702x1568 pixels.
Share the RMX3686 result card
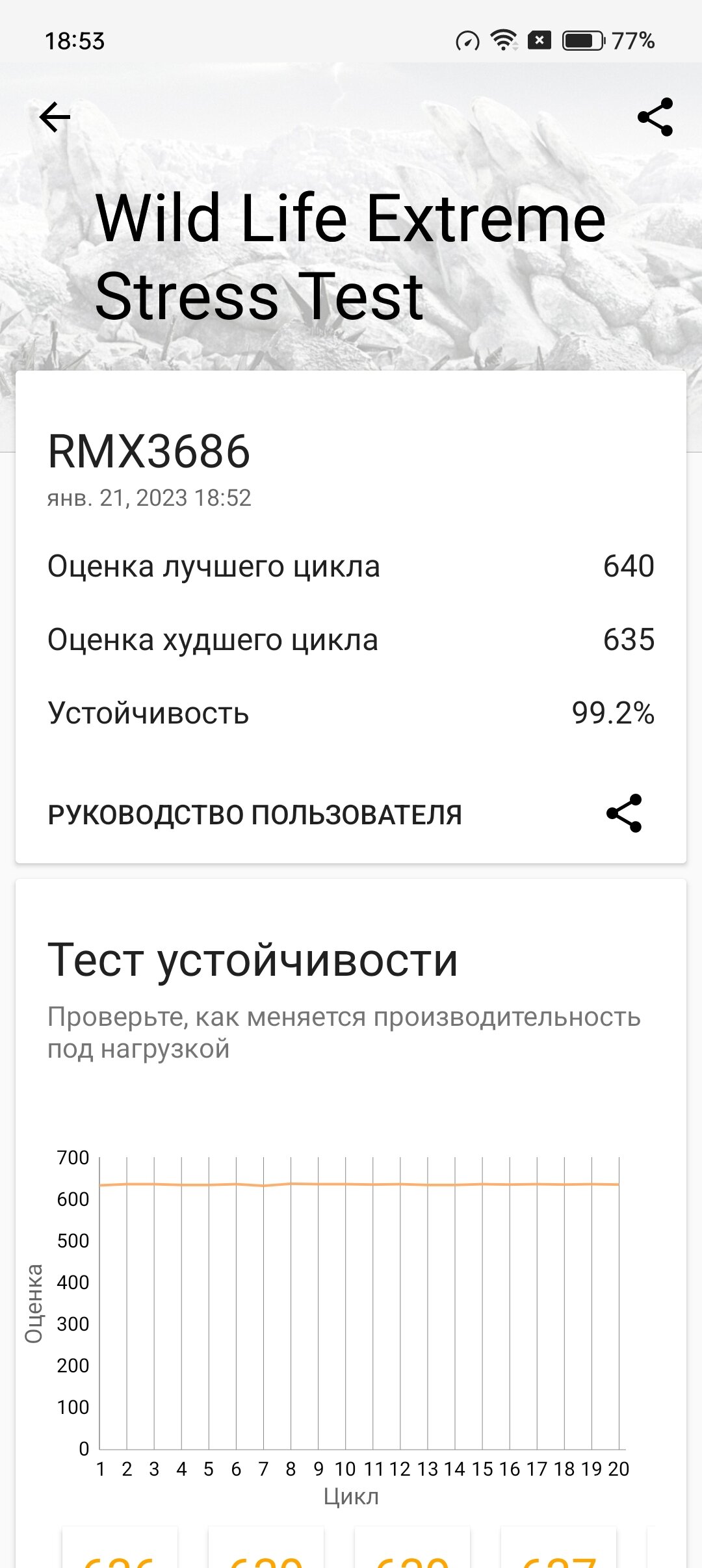(x=624, y=813)
